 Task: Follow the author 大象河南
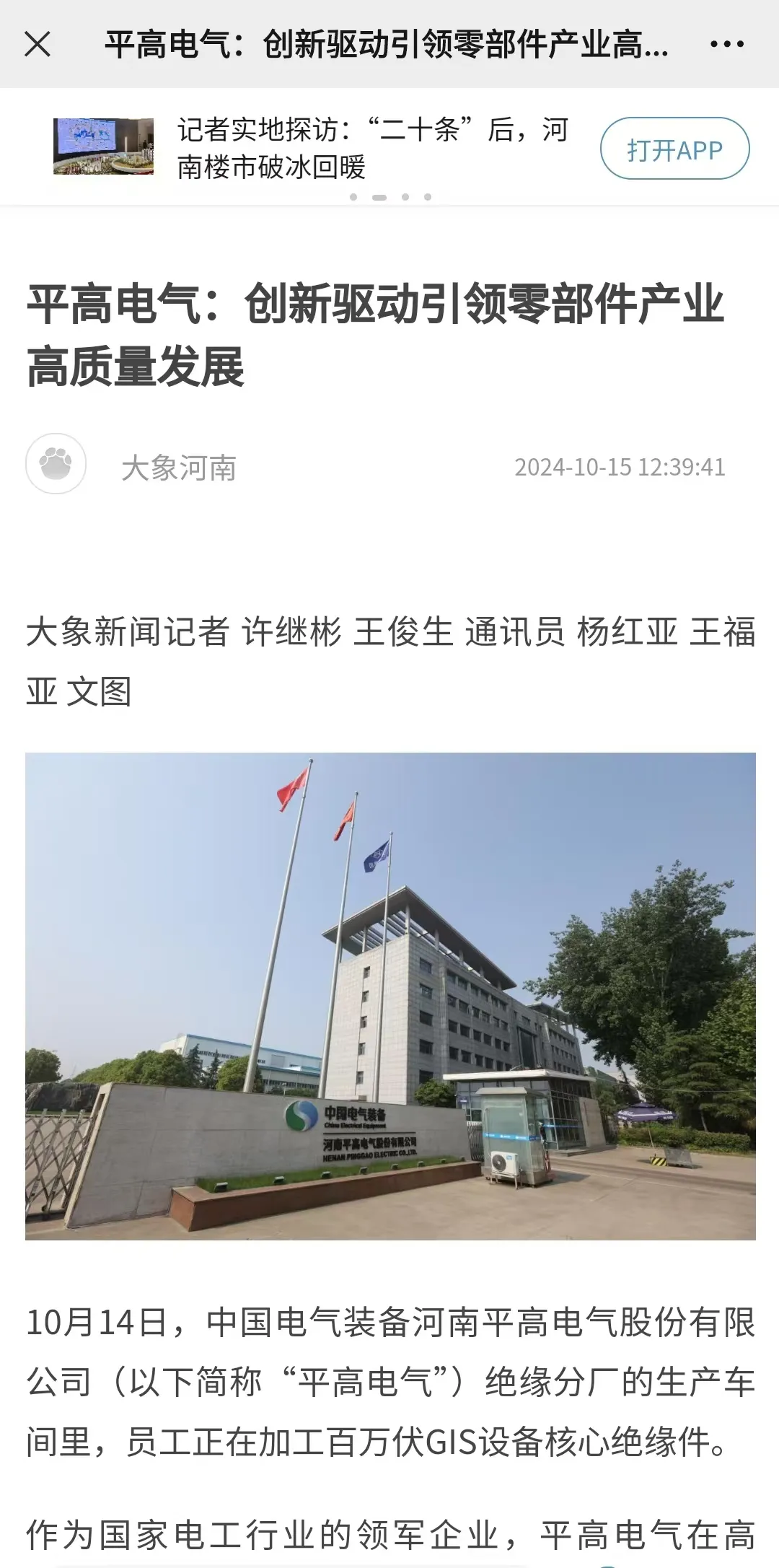point(178,468)
